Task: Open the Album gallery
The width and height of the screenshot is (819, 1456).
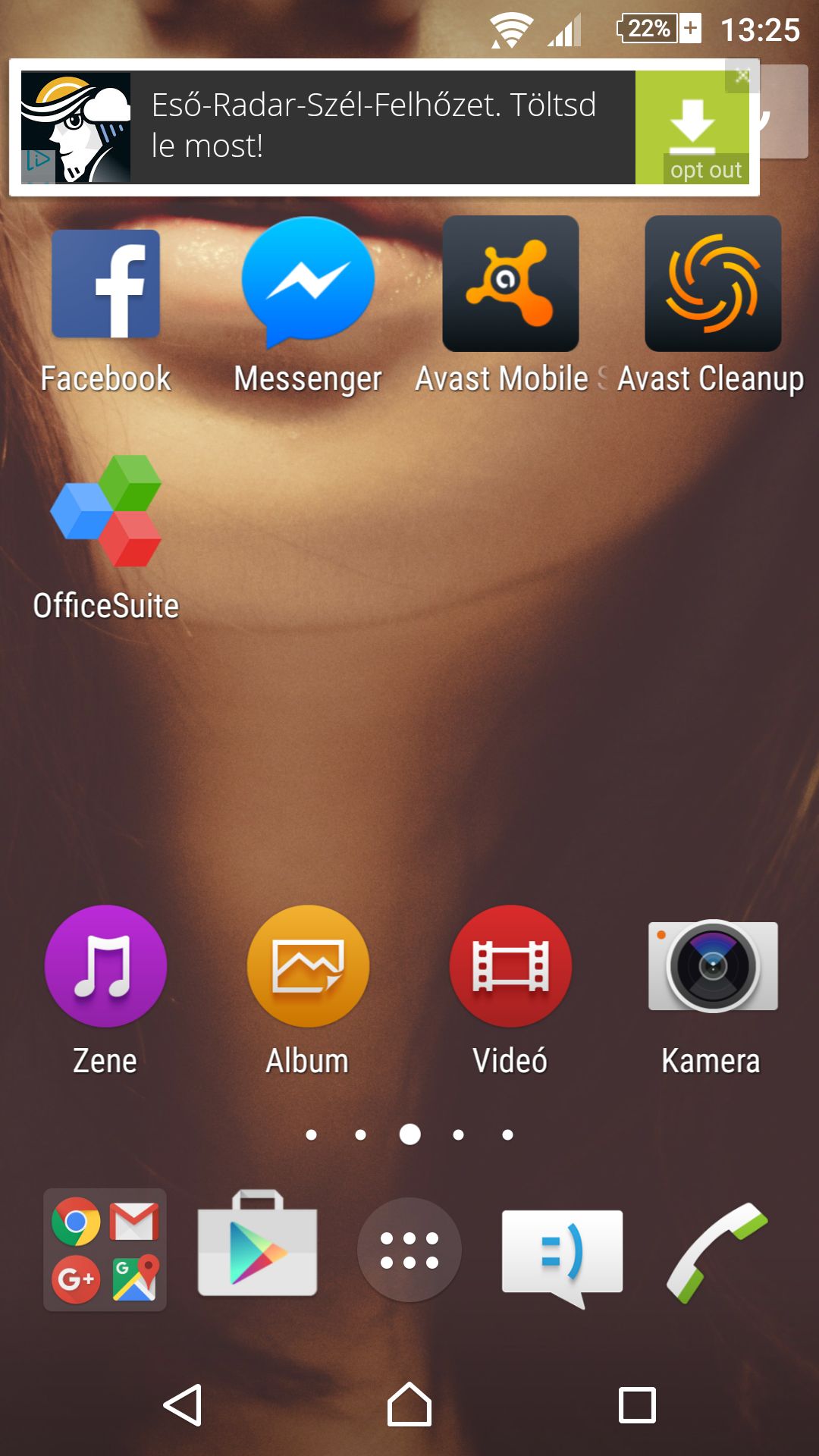Action: [308, 966]
